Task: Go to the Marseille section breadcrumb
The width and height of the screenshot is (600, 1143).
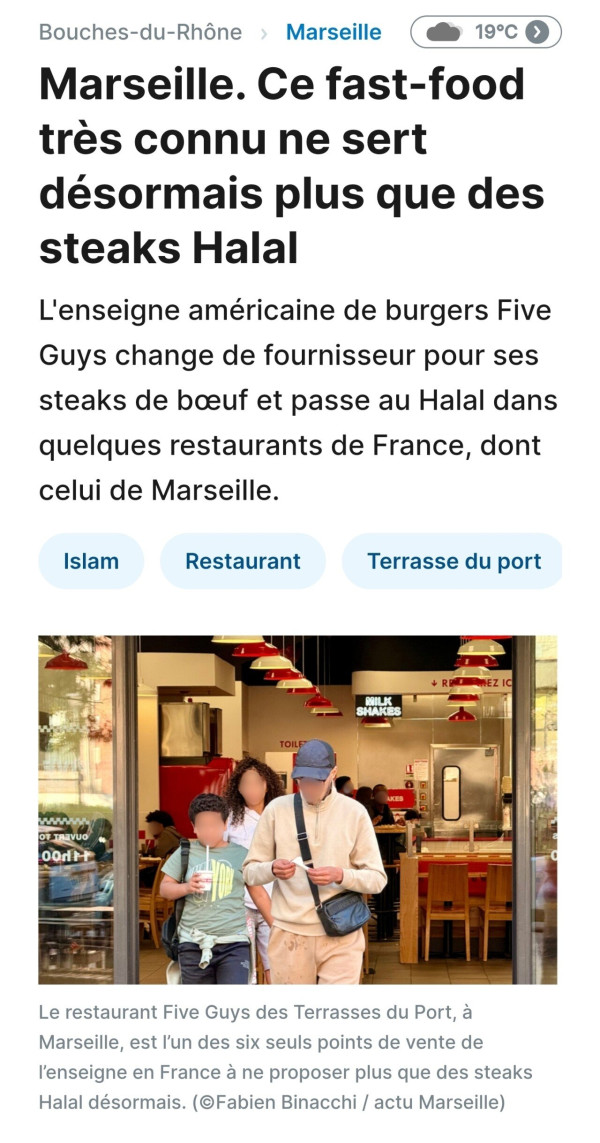Action: [333, 32]
